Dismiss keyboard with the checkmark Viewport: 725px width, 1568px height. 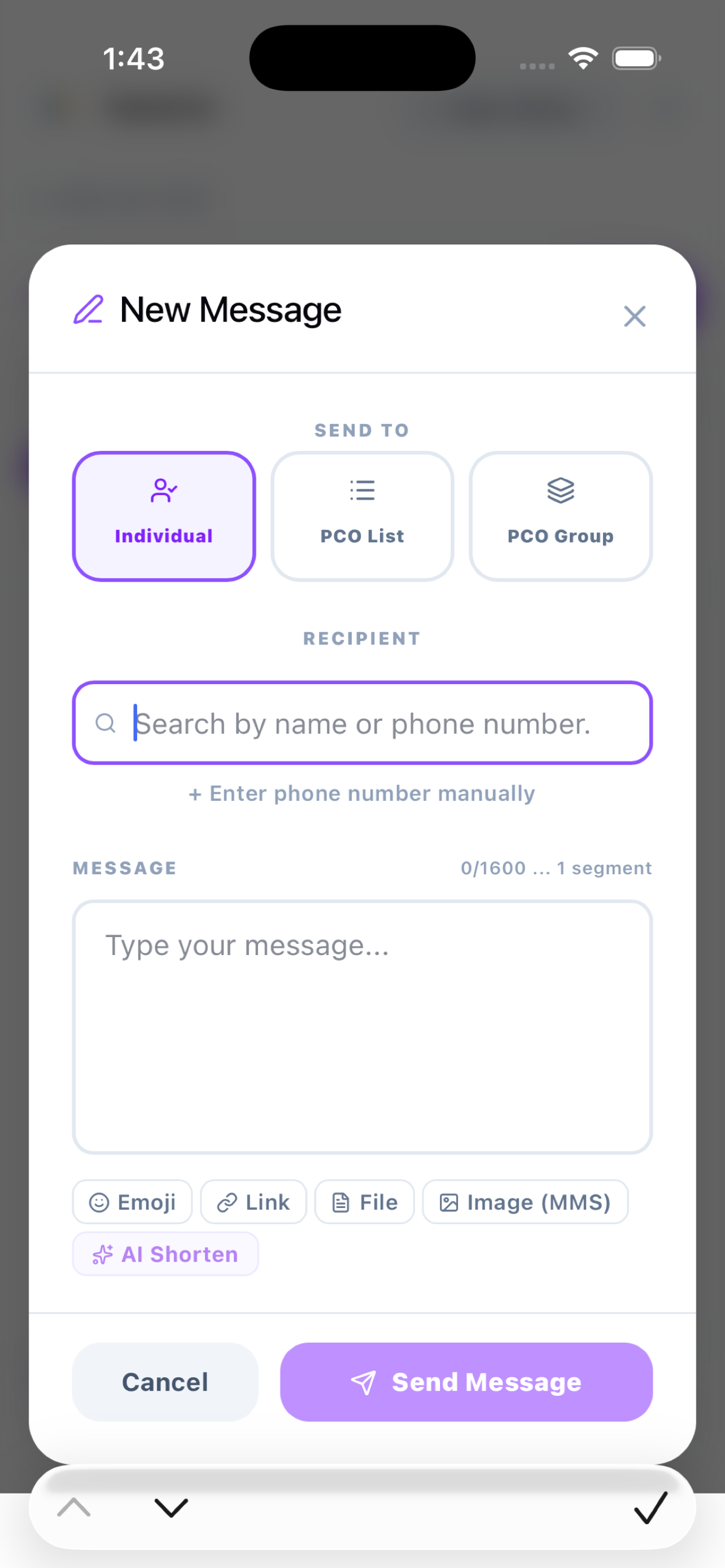coord(650,1508)
